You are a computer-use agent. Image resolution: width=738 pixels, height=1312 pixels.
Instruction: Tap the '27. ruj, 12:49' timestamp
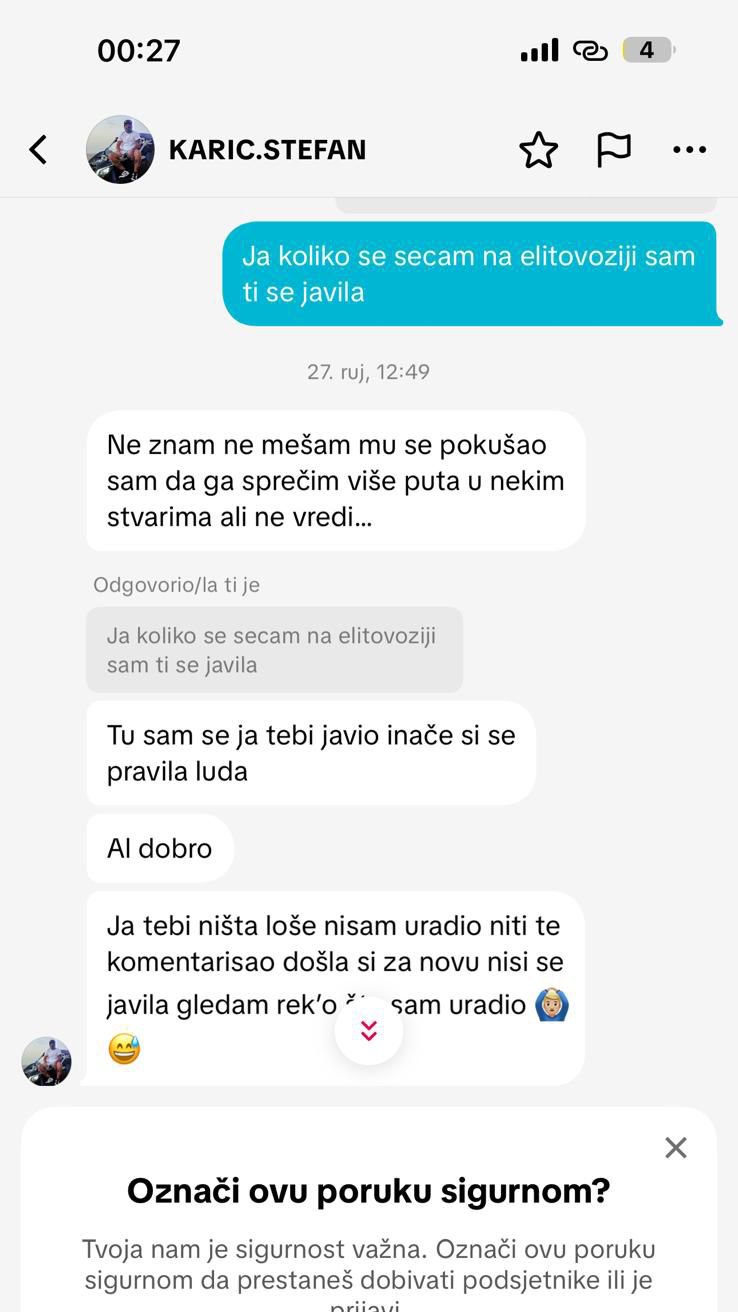(367, 371)
